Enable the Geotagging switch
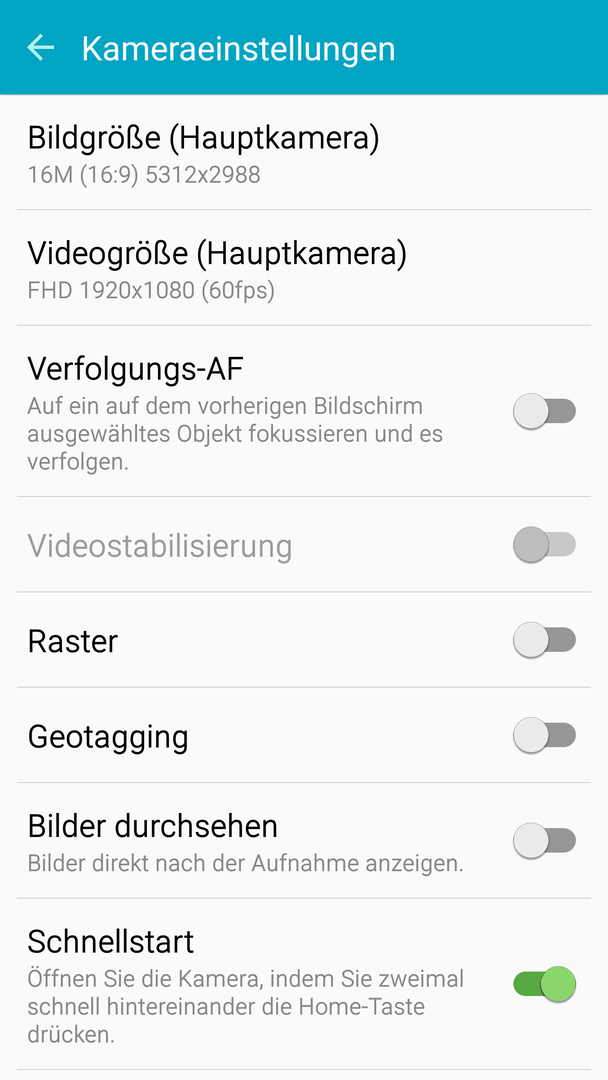608x1080 pixels. coord(544,735)
